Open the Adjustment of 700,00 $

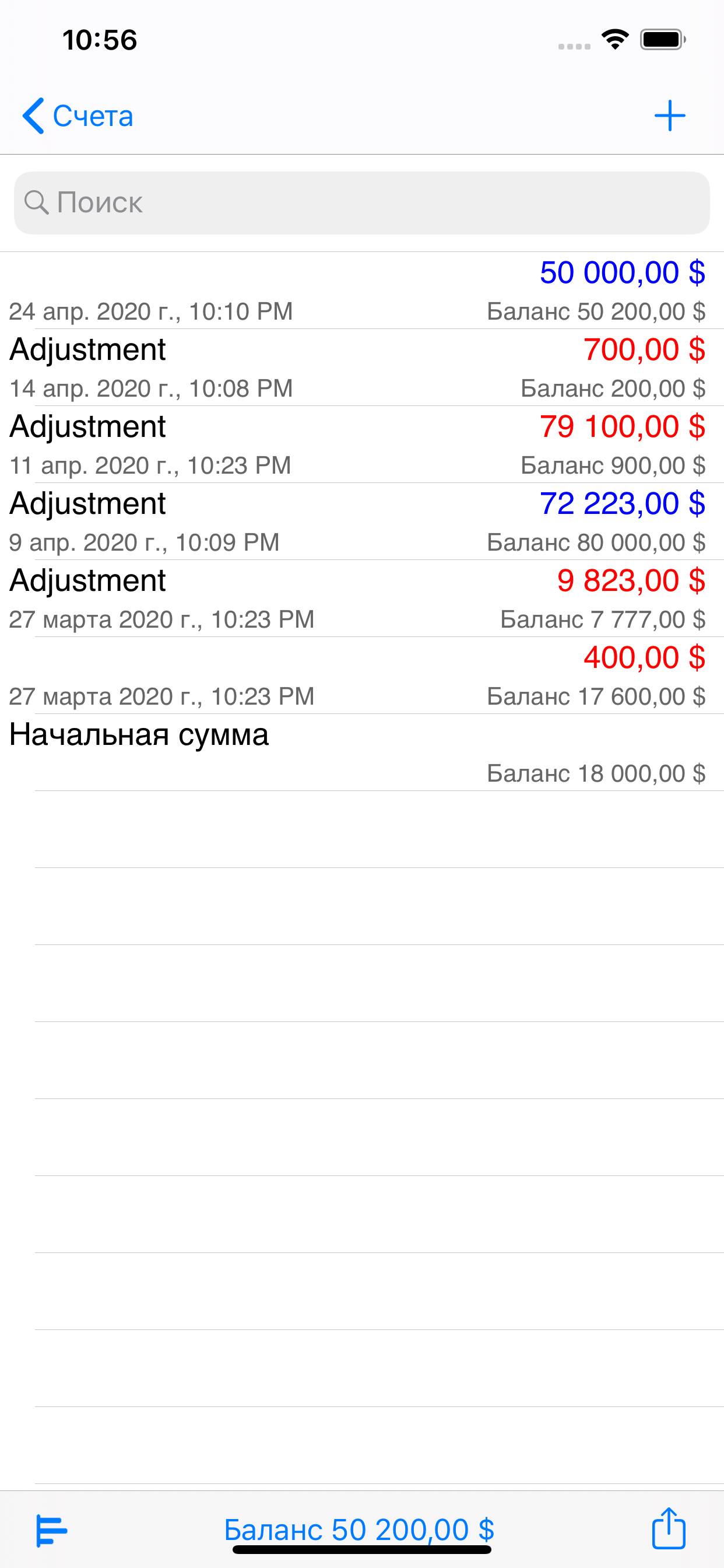pyautogui.click(x=362, y=367)
